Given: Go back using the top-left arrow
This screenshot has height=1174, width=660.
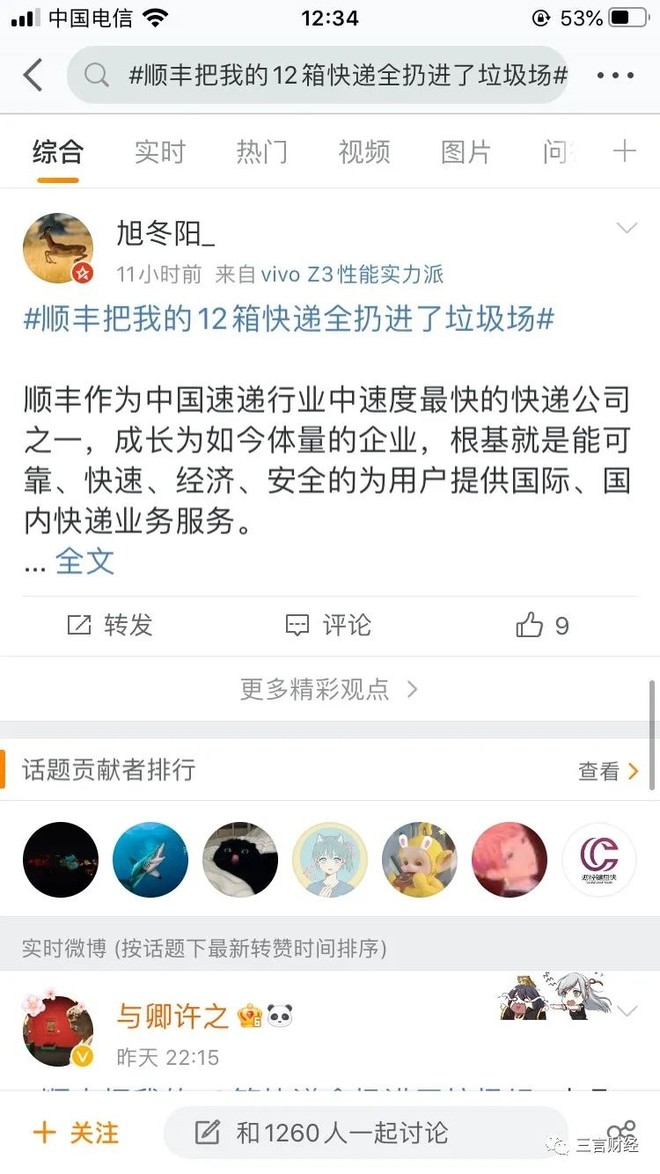Looking at the screenshot, I should pyautogui.click(x=33, y=75).
